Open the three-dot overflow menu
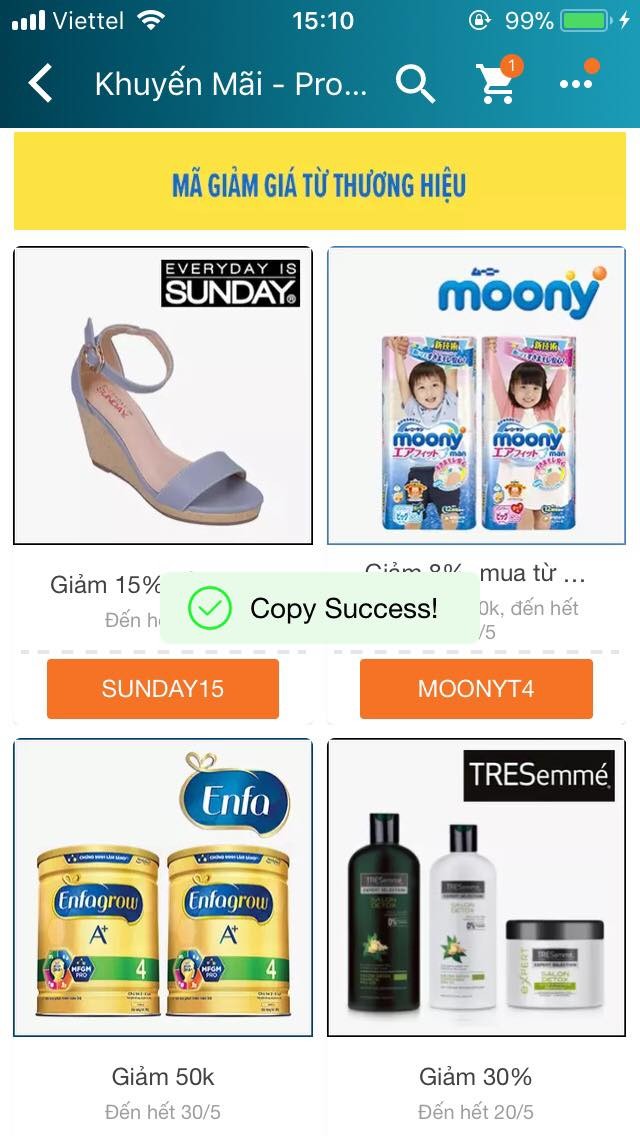 [x=577, y=84]
